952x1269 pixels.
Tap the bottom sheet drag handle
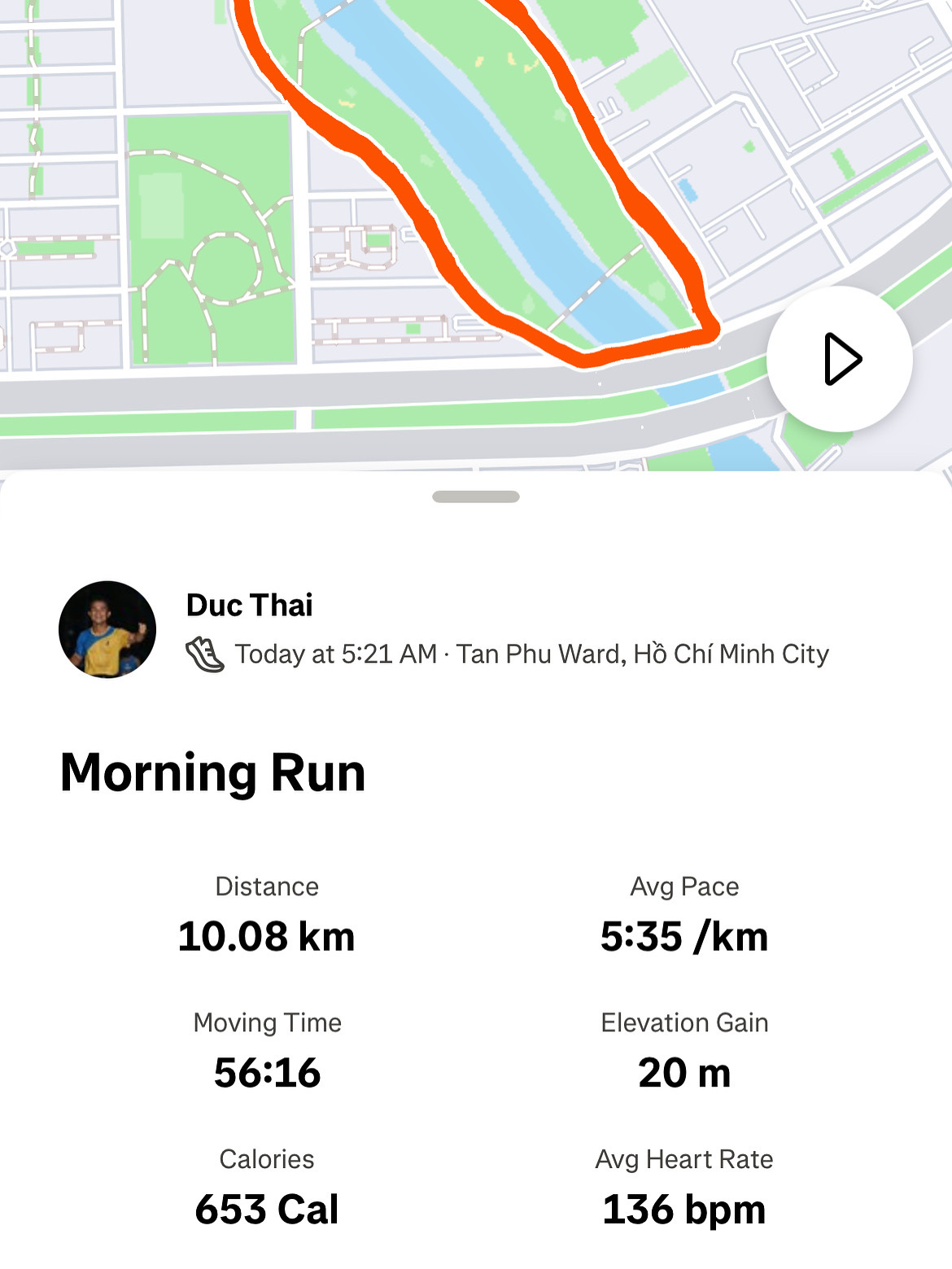point(476,497)
